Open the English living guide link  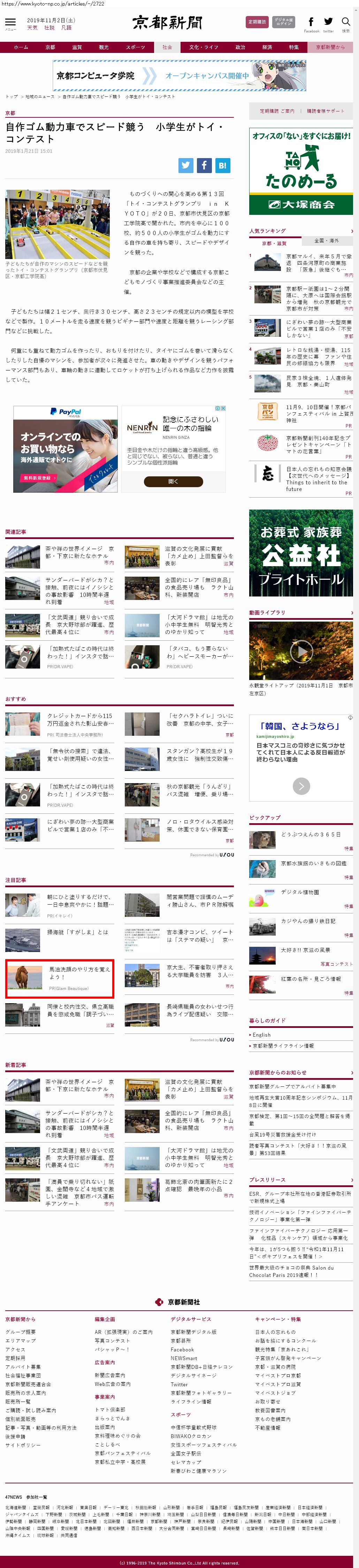262,1035
